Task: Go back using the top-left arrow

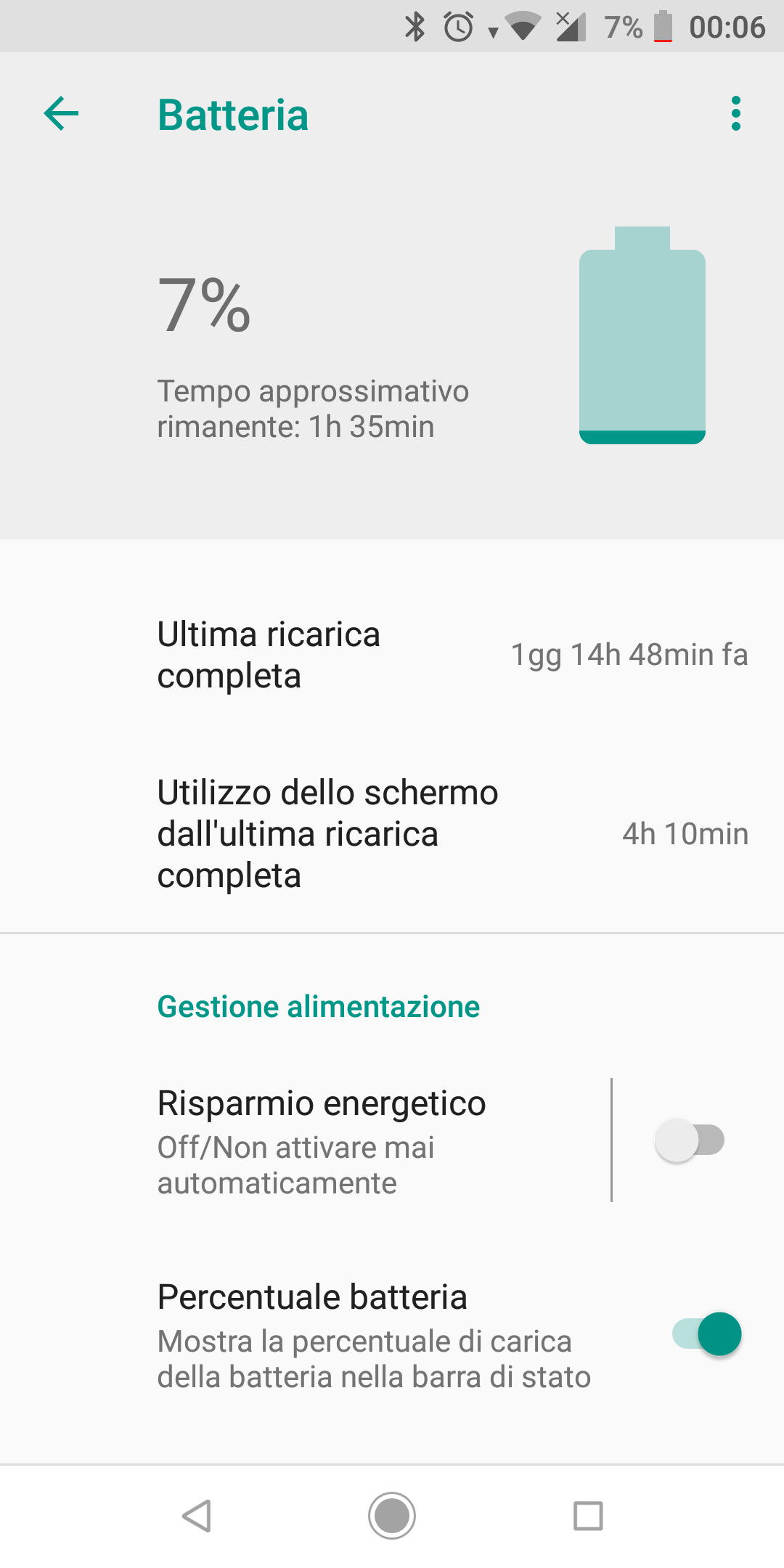Action: [61, 114]
